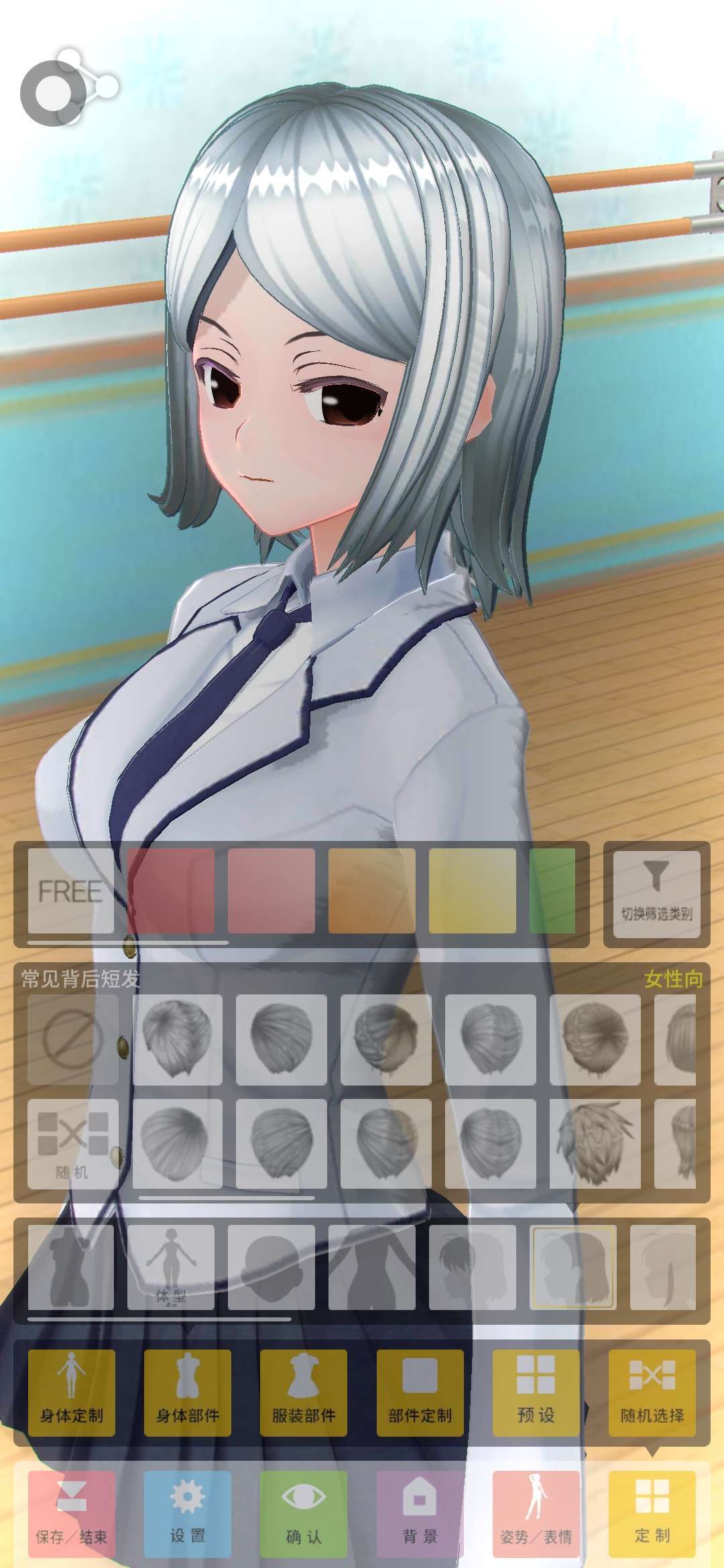Select the 体型 body type category
The width and height of the screenshot is (724, 1568).
tap(171, 1267)
